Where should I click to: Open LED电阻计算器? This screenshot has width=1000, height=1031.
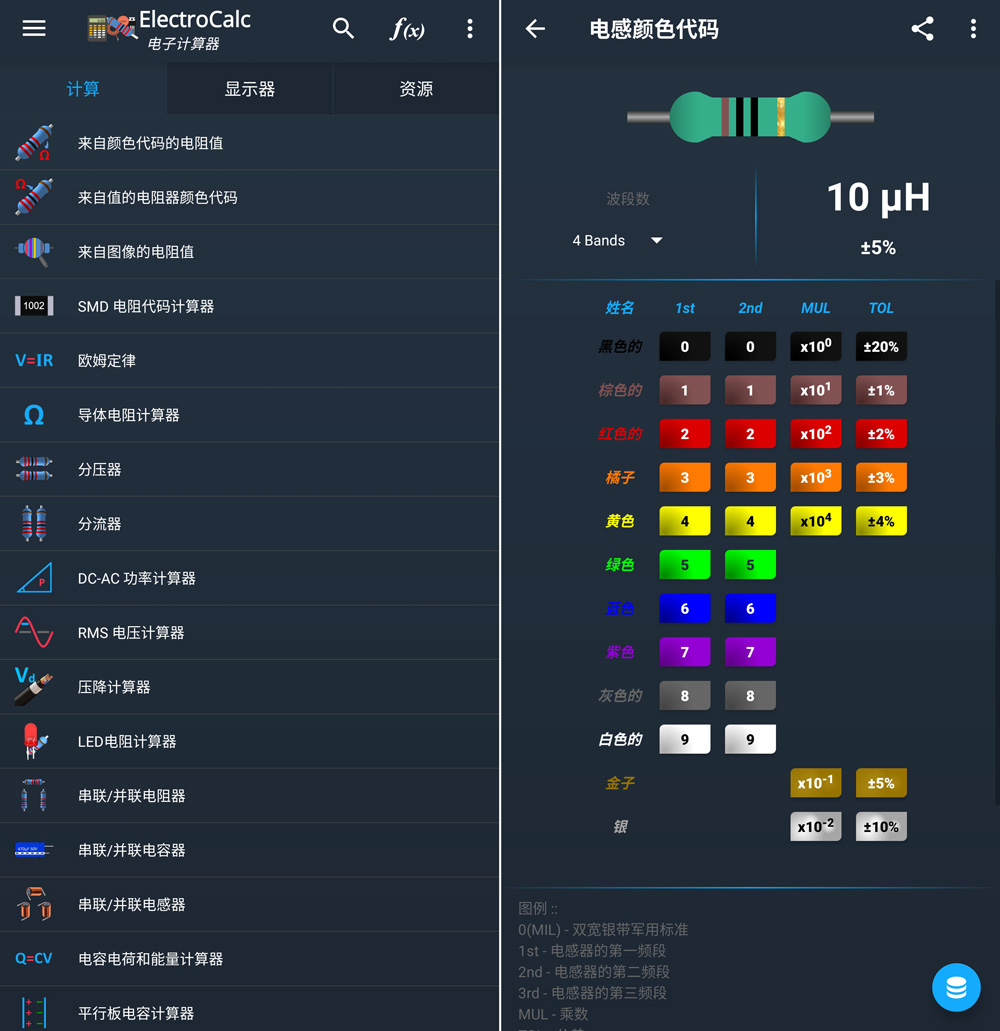pyautogui.click(x=127, y=741)
